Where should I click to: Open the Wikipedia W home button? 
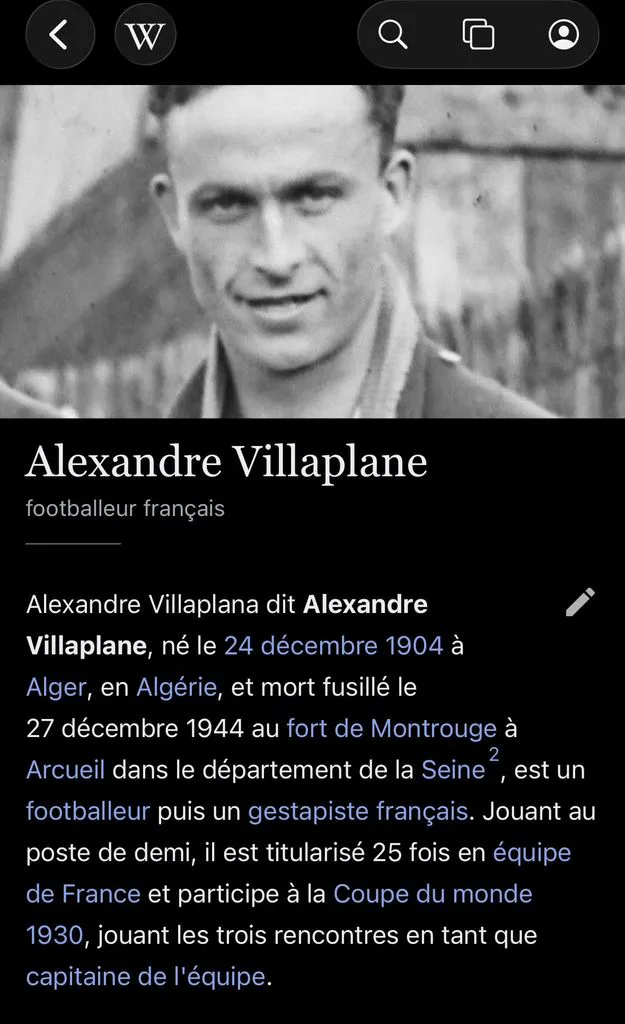click(145, 35)
